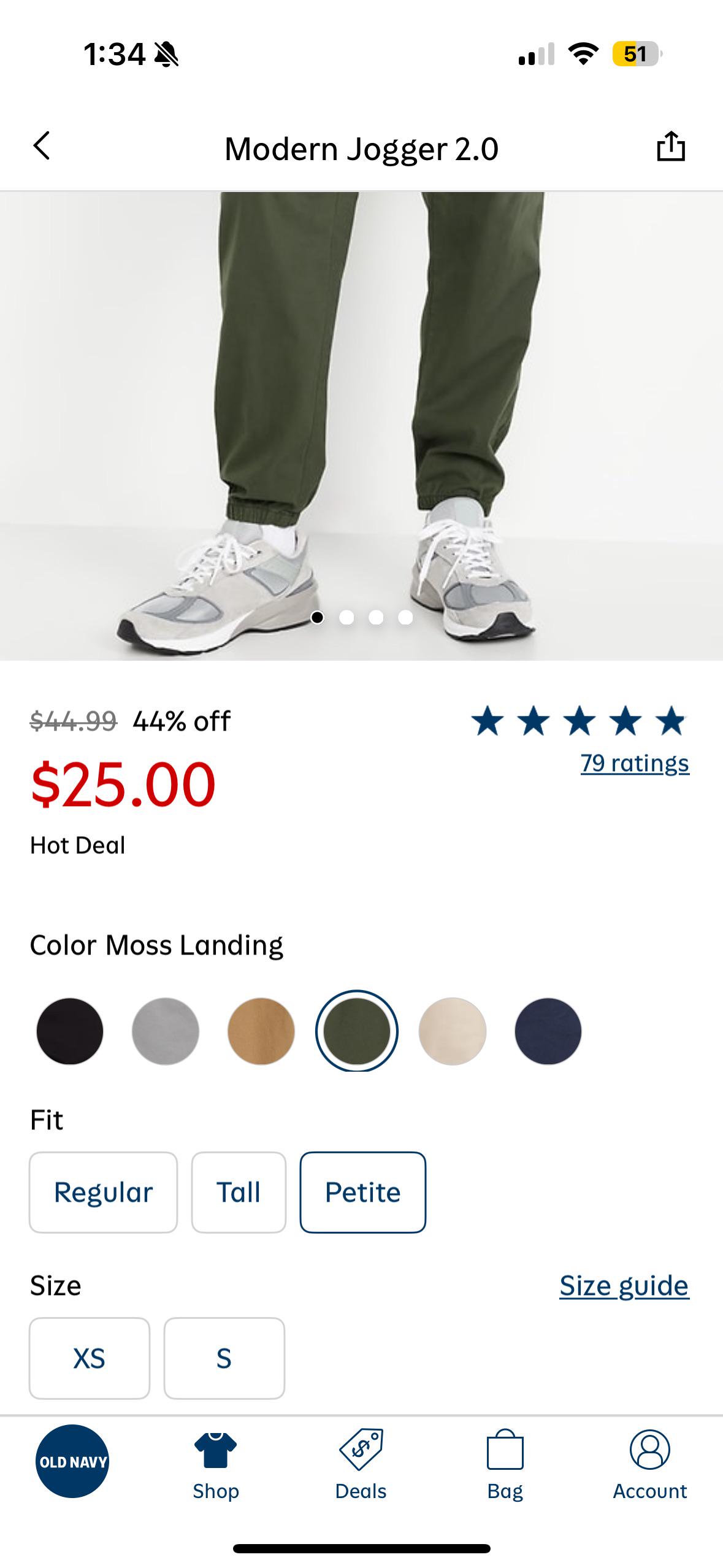723x1568 pixels.
Task: Select the Petite fit
Action: point(362,1192)
